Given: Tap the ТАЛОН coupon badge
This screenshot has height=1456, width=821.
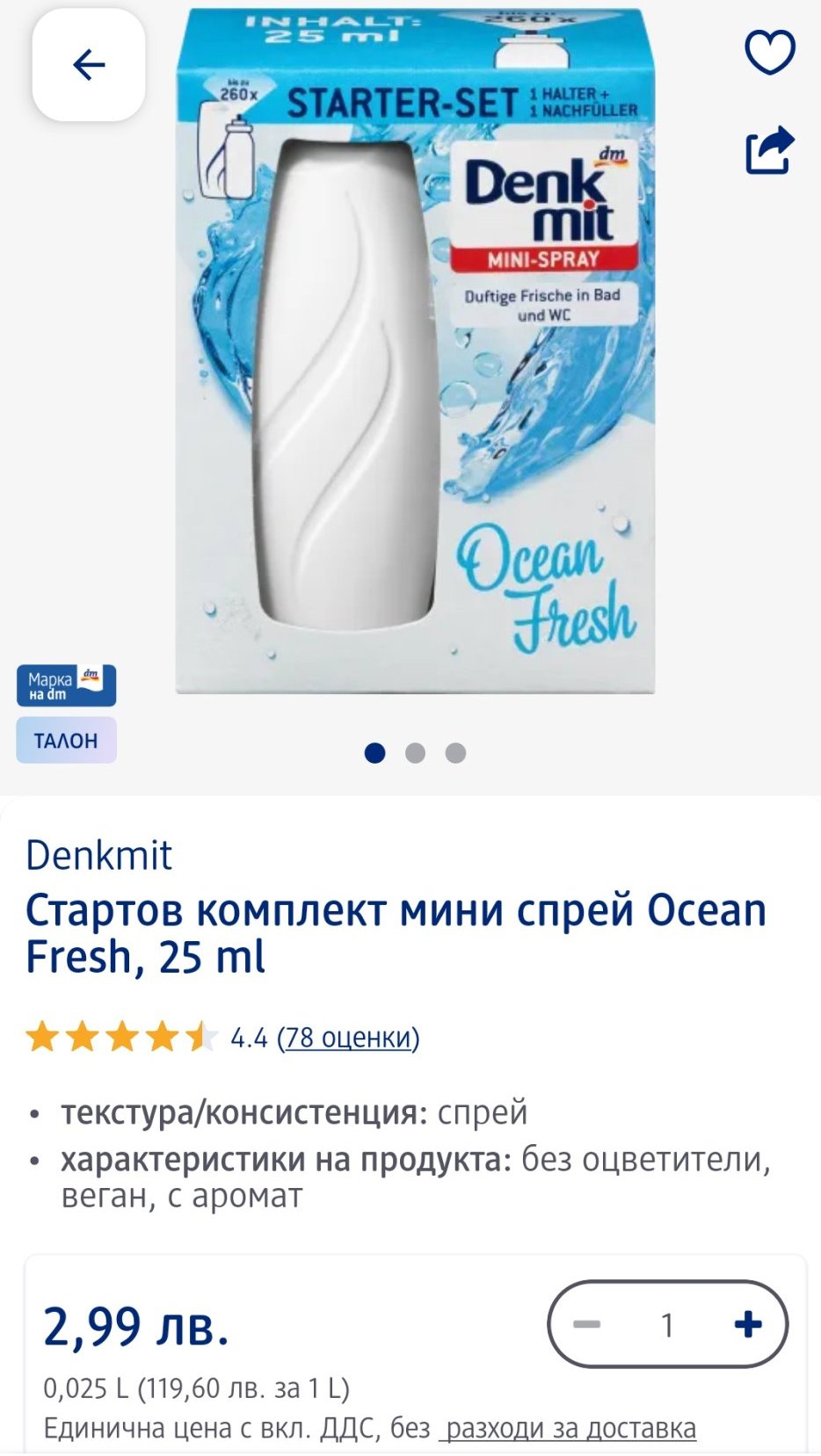Looking at the screenshot, I should tap(66, 740).
